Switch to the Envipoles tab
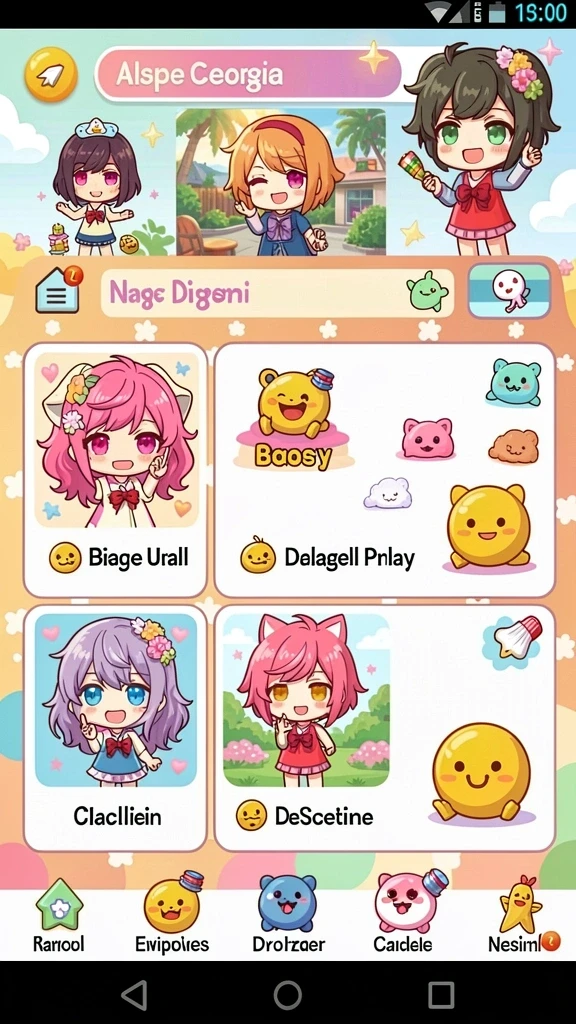This screenshot has height=1024, width=576. pos(172,914)
